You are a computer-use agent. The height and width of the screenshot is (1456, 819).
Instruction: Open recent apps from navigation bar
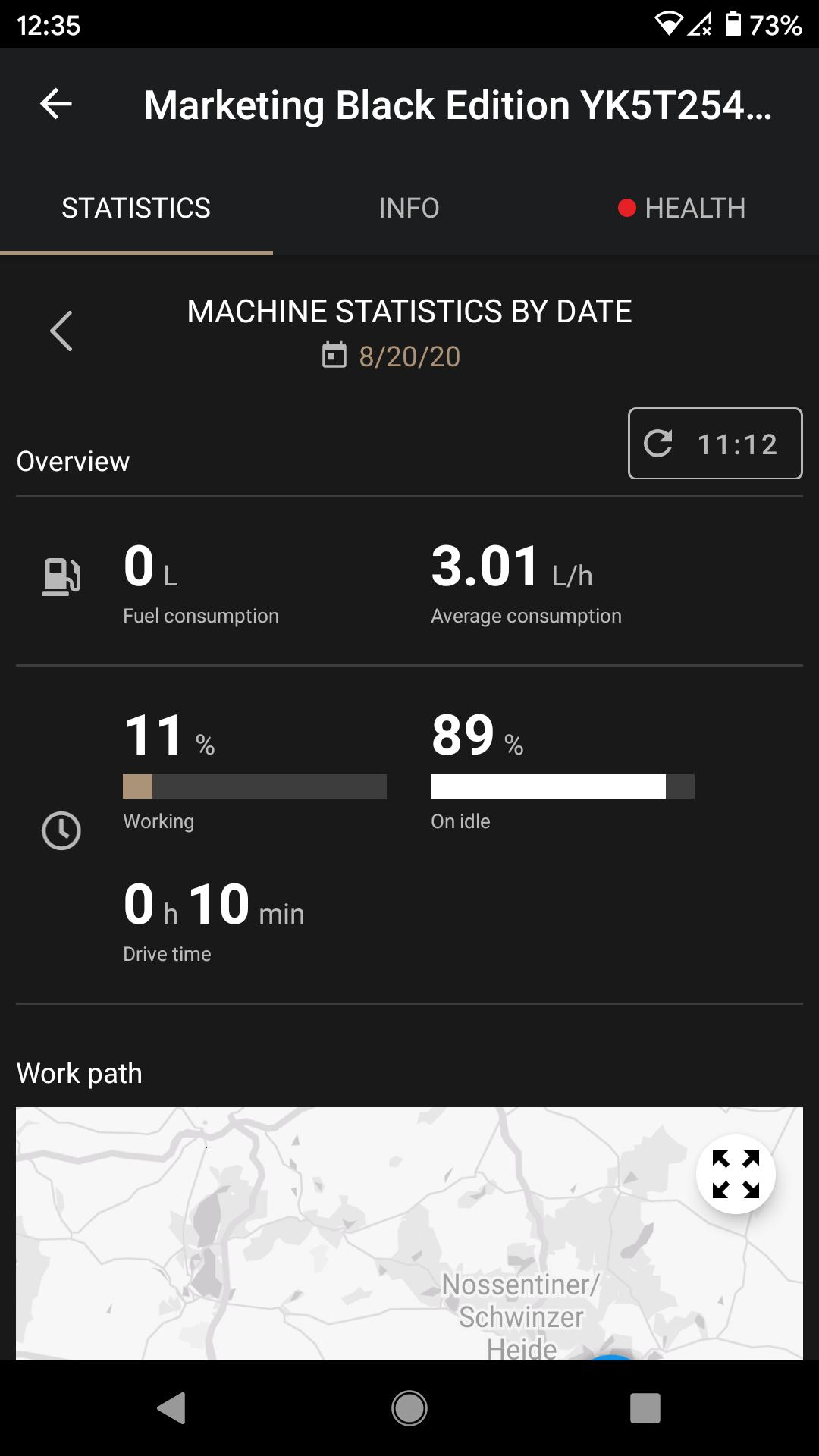[x=645, y=1408]
